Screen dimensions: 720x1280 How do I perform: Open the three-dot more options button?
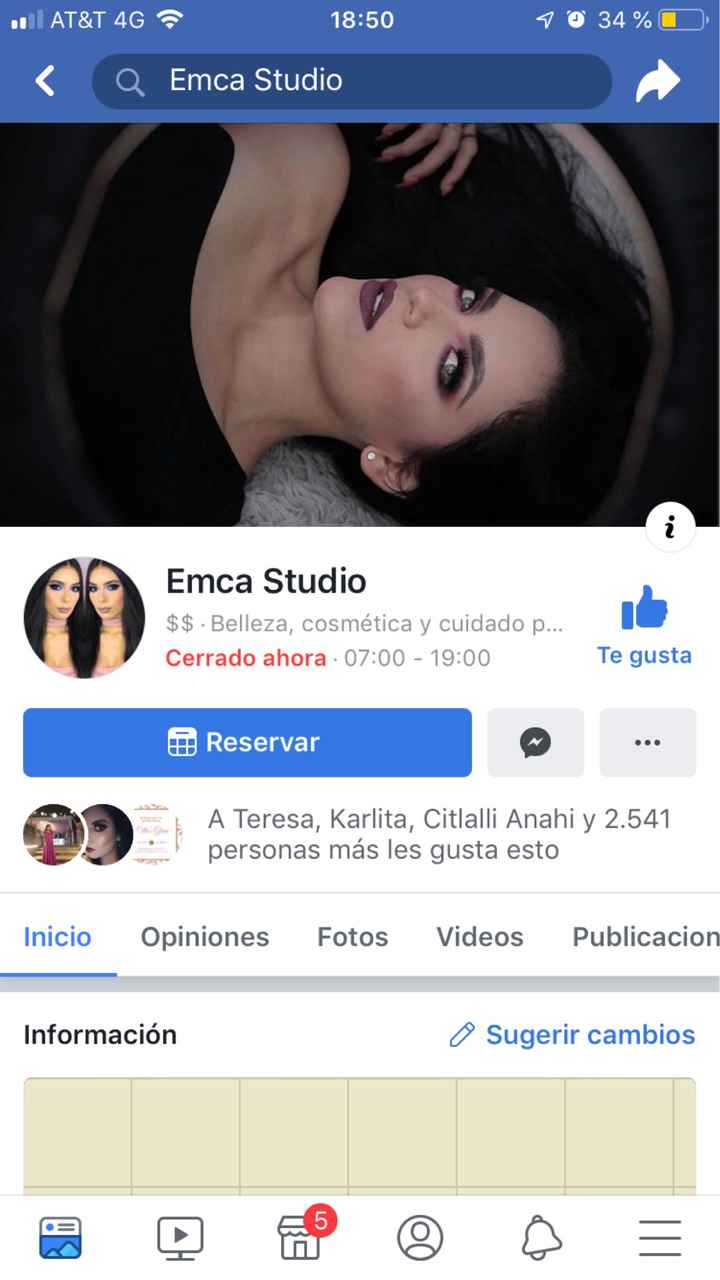coord(647,742)
